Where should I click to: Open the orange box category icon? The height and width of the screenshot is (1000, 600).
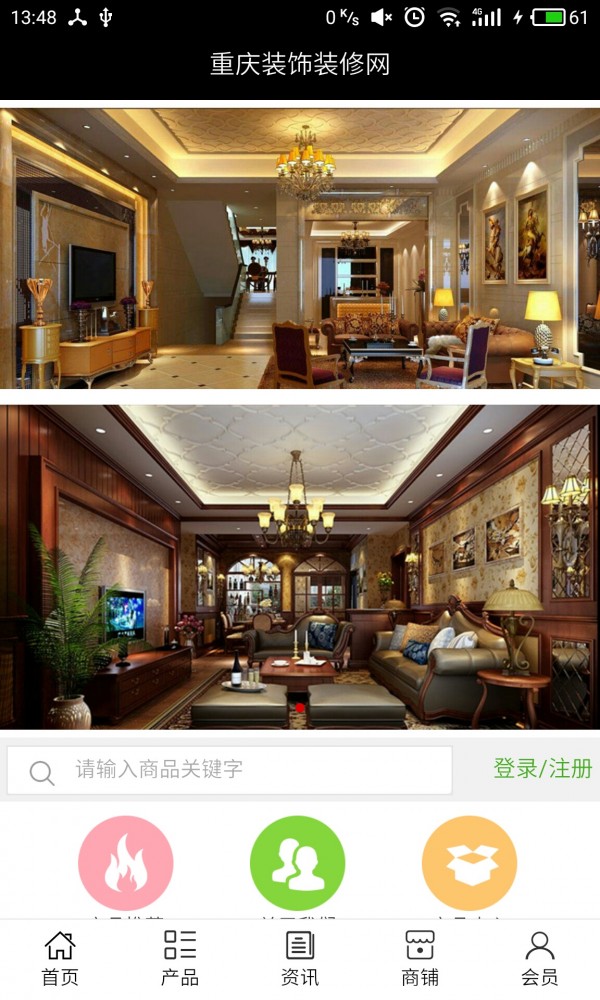click(469, 863)
